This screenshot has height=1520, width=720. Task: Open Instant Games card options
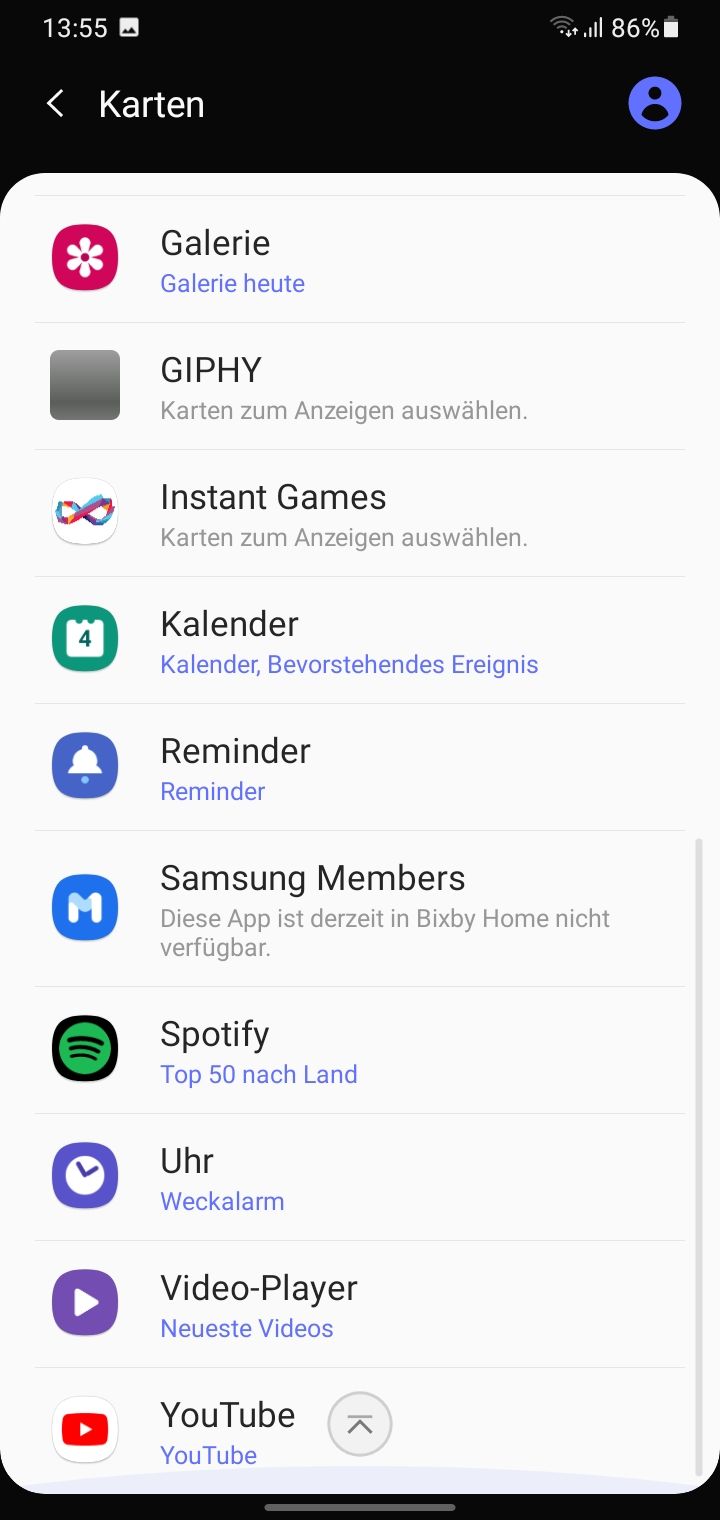tap(360, 513)
